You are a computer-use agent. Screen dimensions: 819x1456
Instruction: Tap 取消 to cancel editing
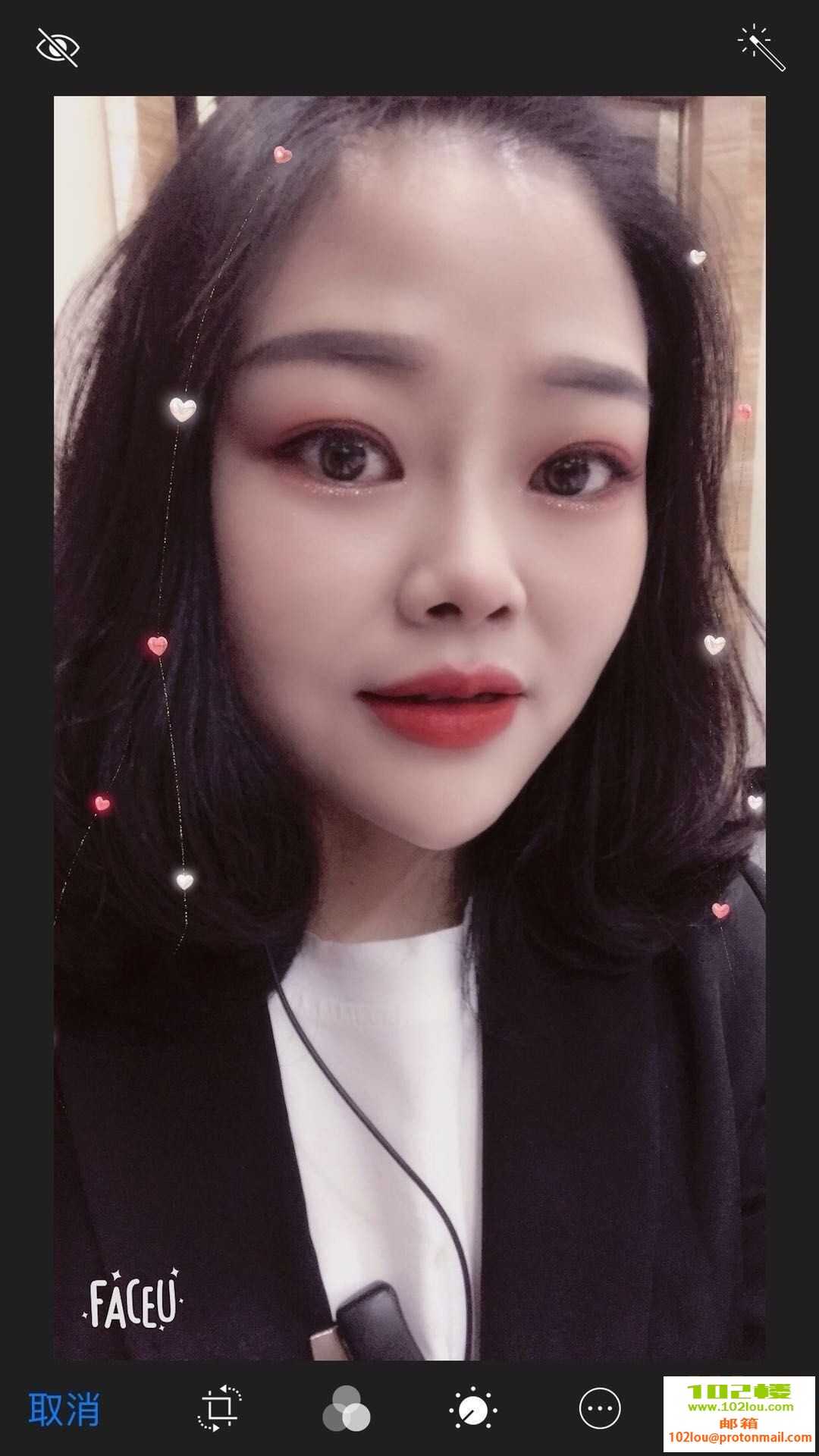click(x=64, y=1410)
